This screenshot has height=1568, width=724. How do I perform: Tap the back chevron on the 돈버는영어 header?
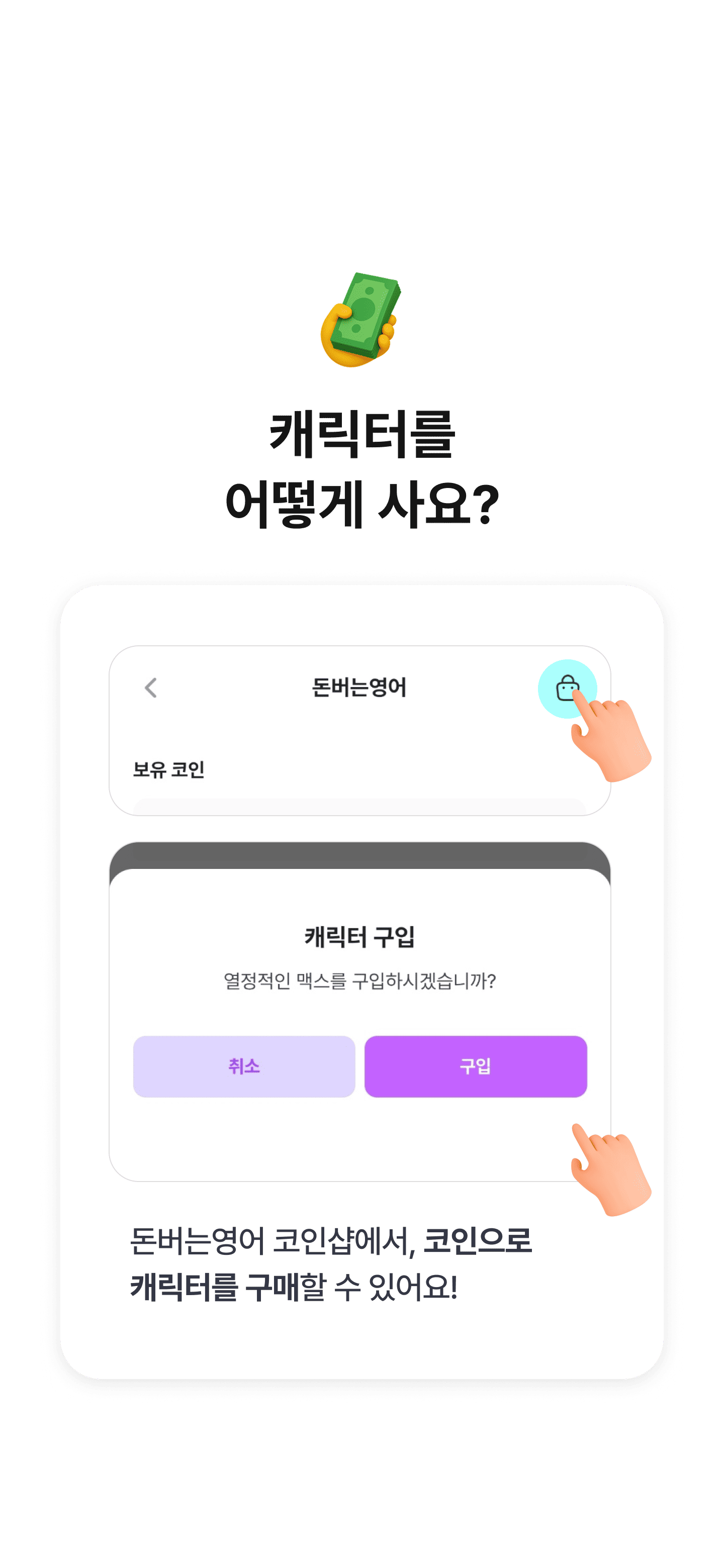[149, 687]
